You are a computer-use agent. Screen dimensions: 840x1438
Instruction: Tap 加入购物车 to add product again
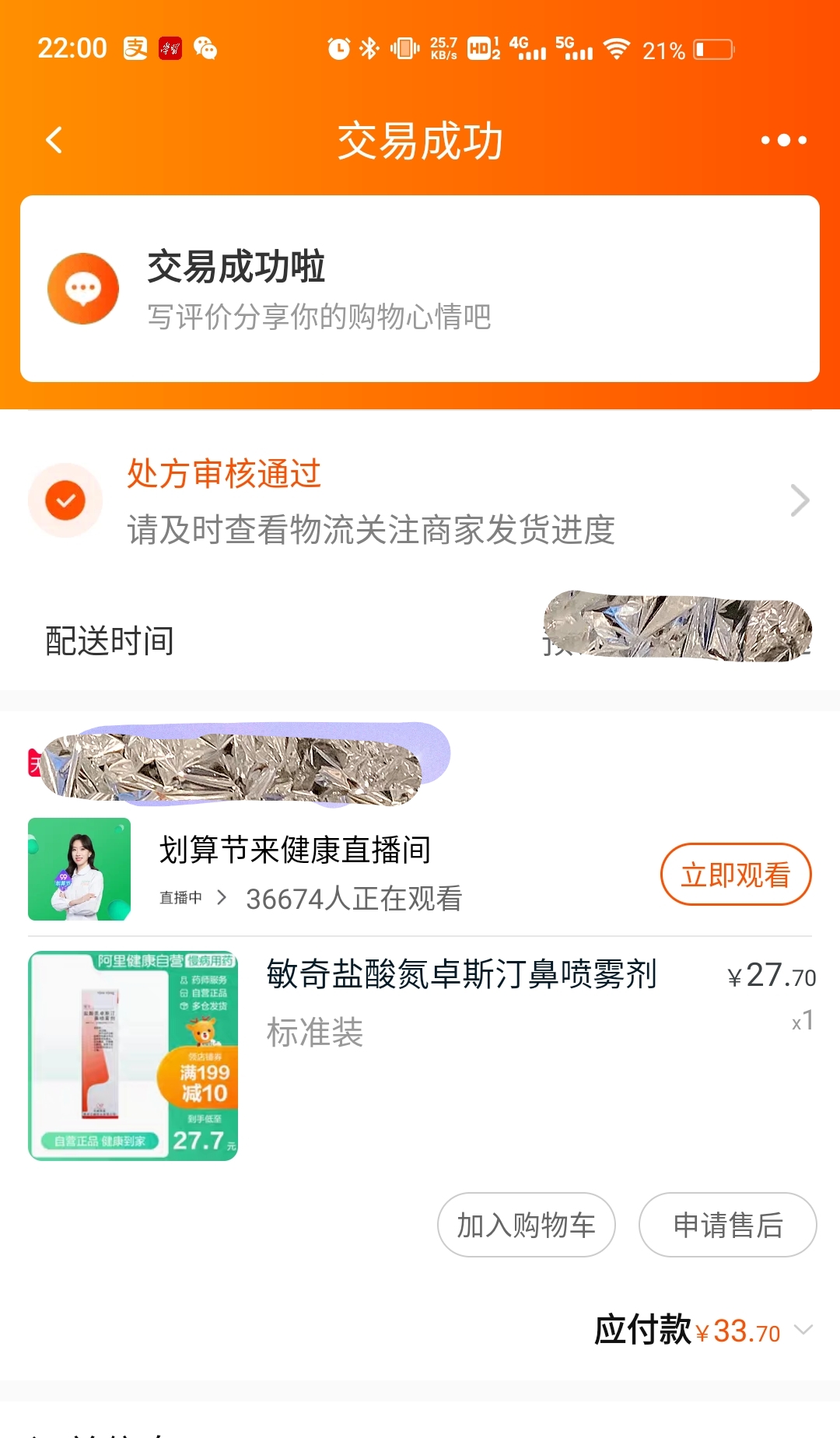click(526, 1225)
